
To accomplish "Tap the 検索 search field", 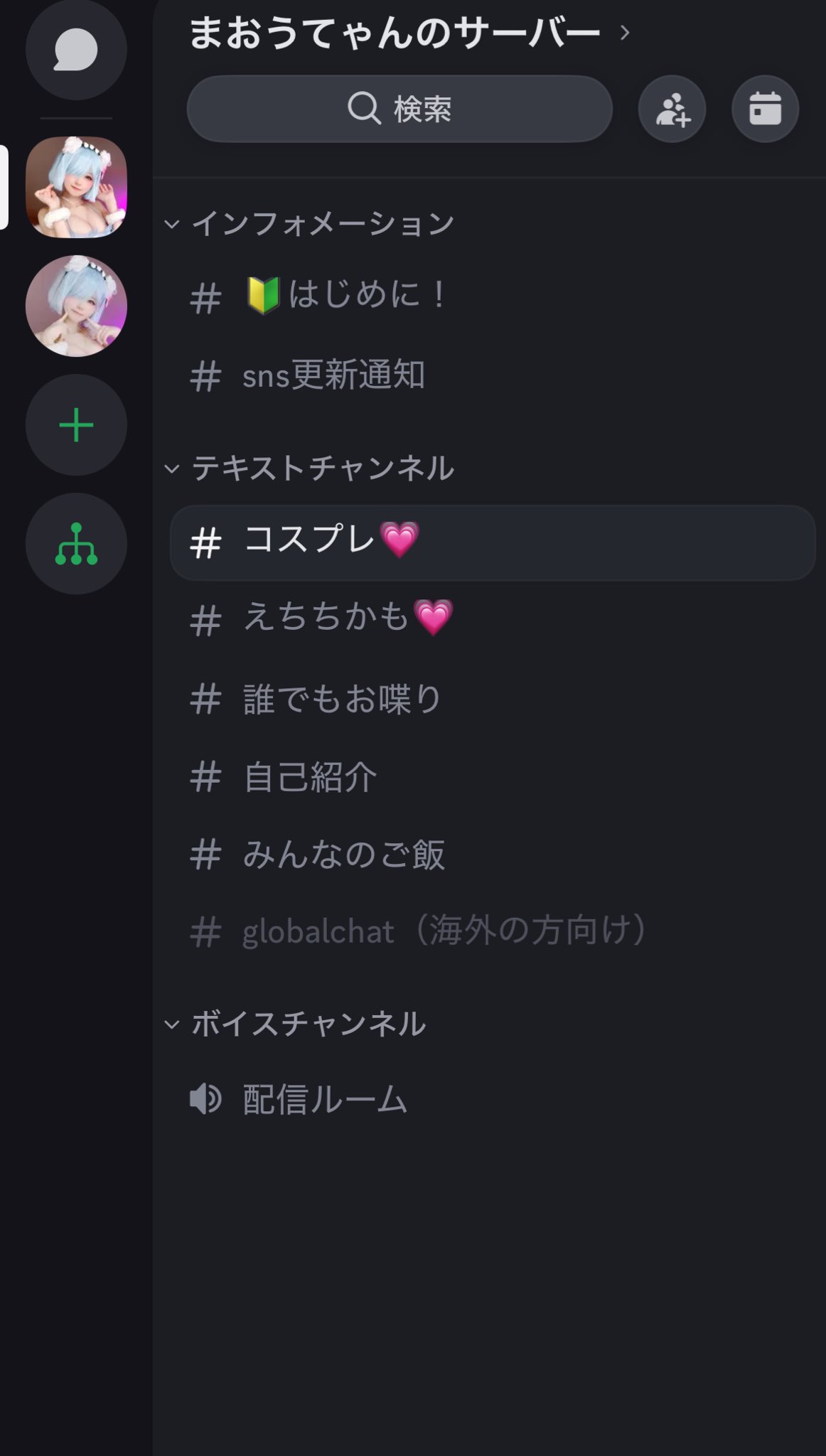I will 399,109.
